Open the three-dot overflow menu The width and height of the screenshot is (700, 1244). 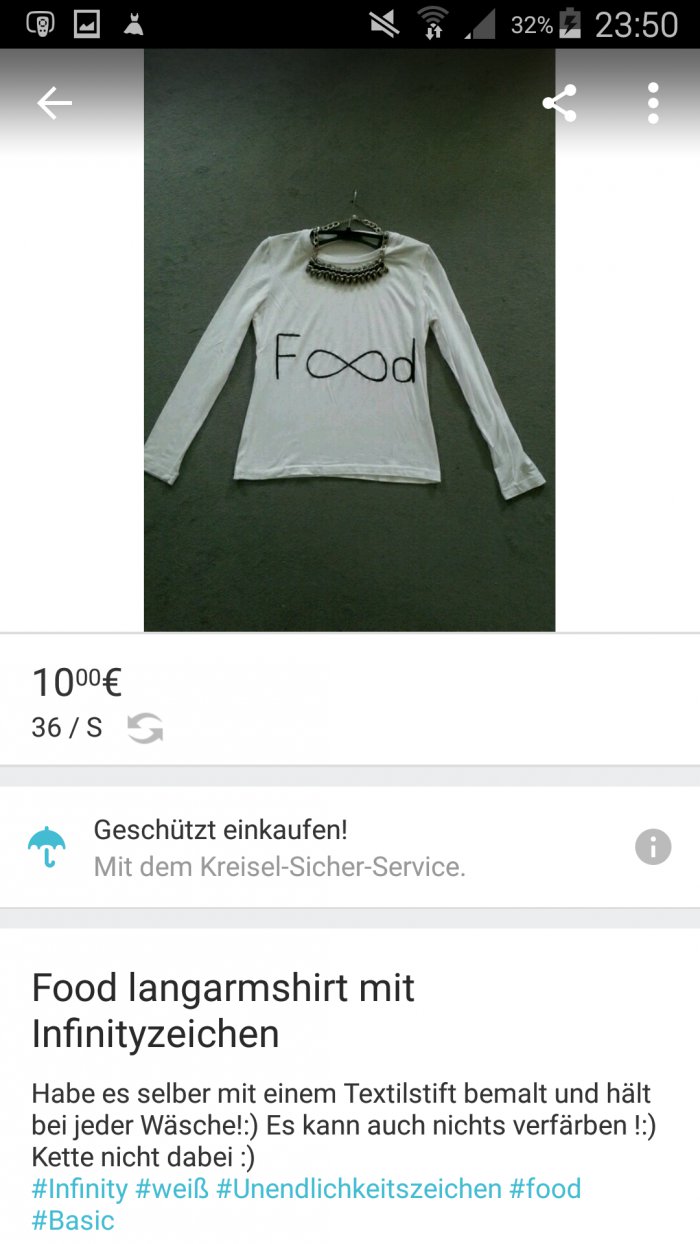(x=653, y=103)
